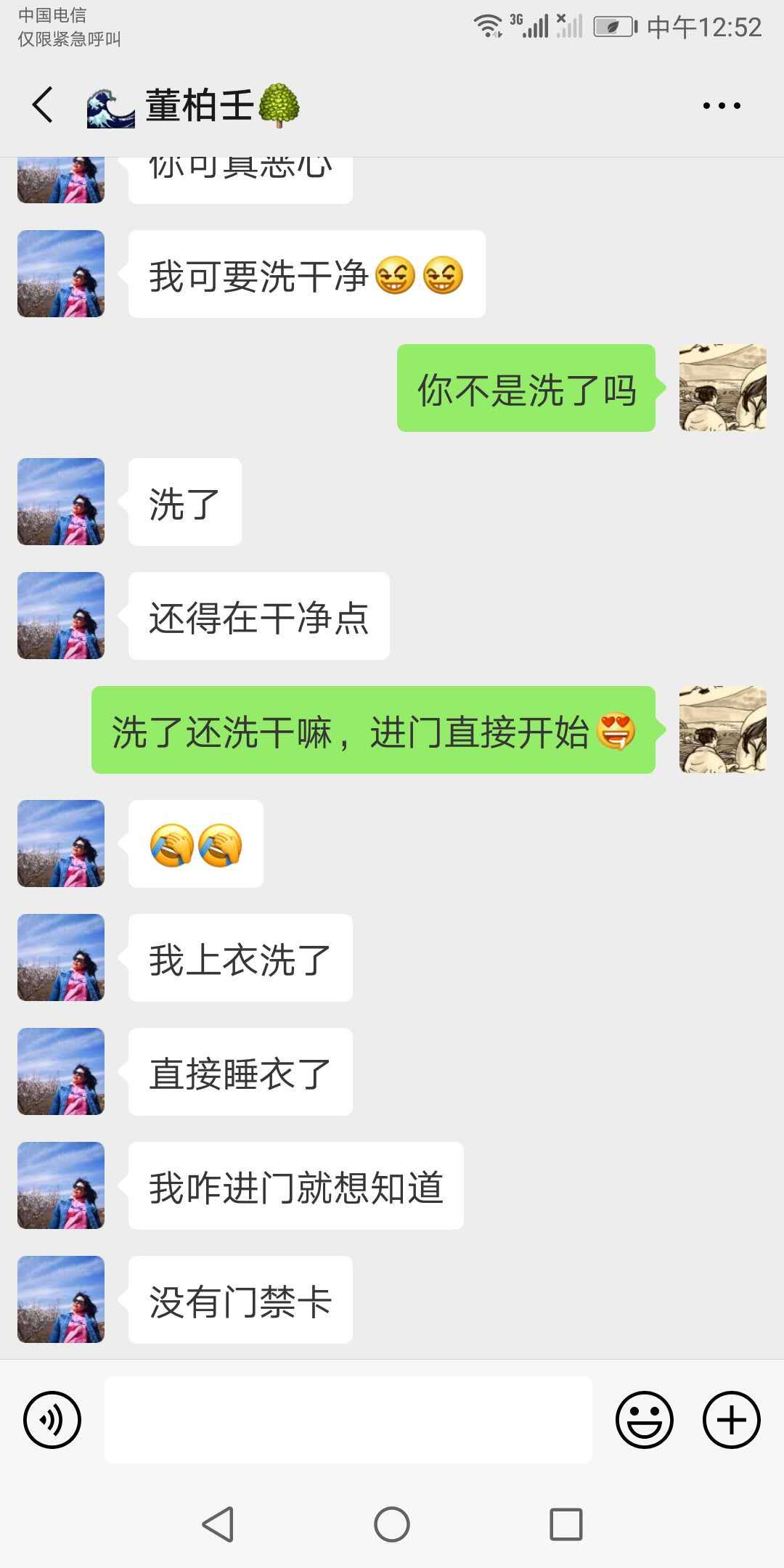Tap the message input field to type

pyautogui.click(x=348, y=1419)
